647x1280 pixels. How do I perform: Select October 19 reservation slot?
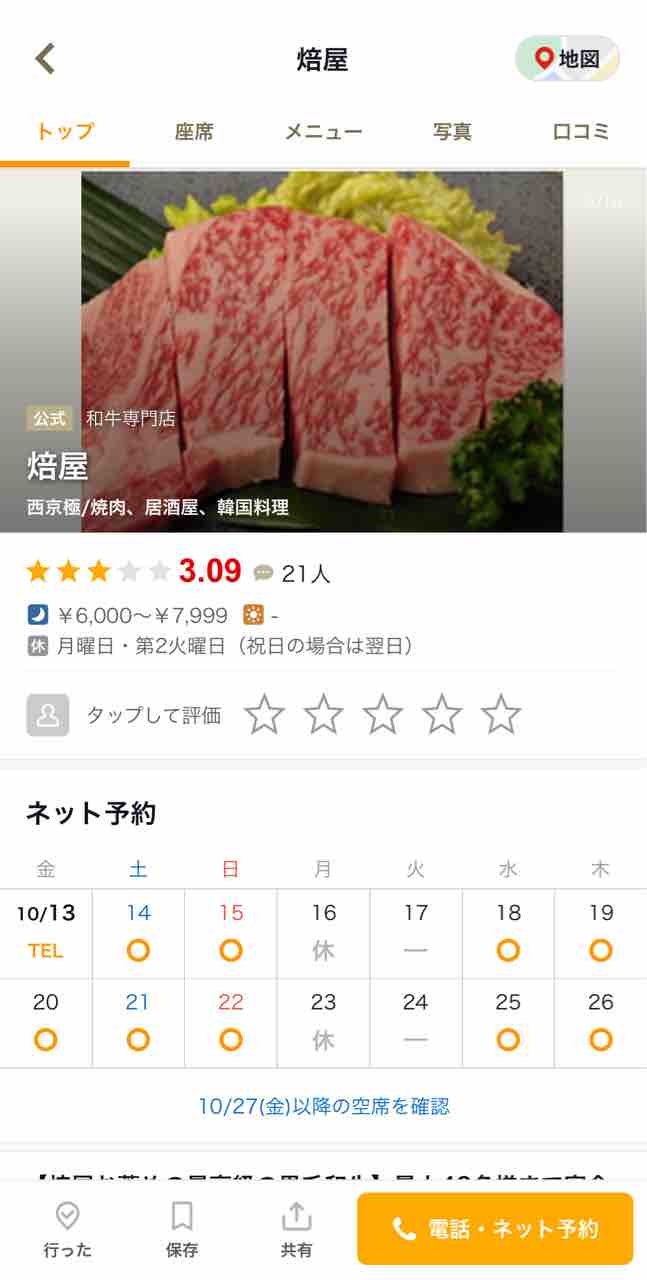pos(600,933)
